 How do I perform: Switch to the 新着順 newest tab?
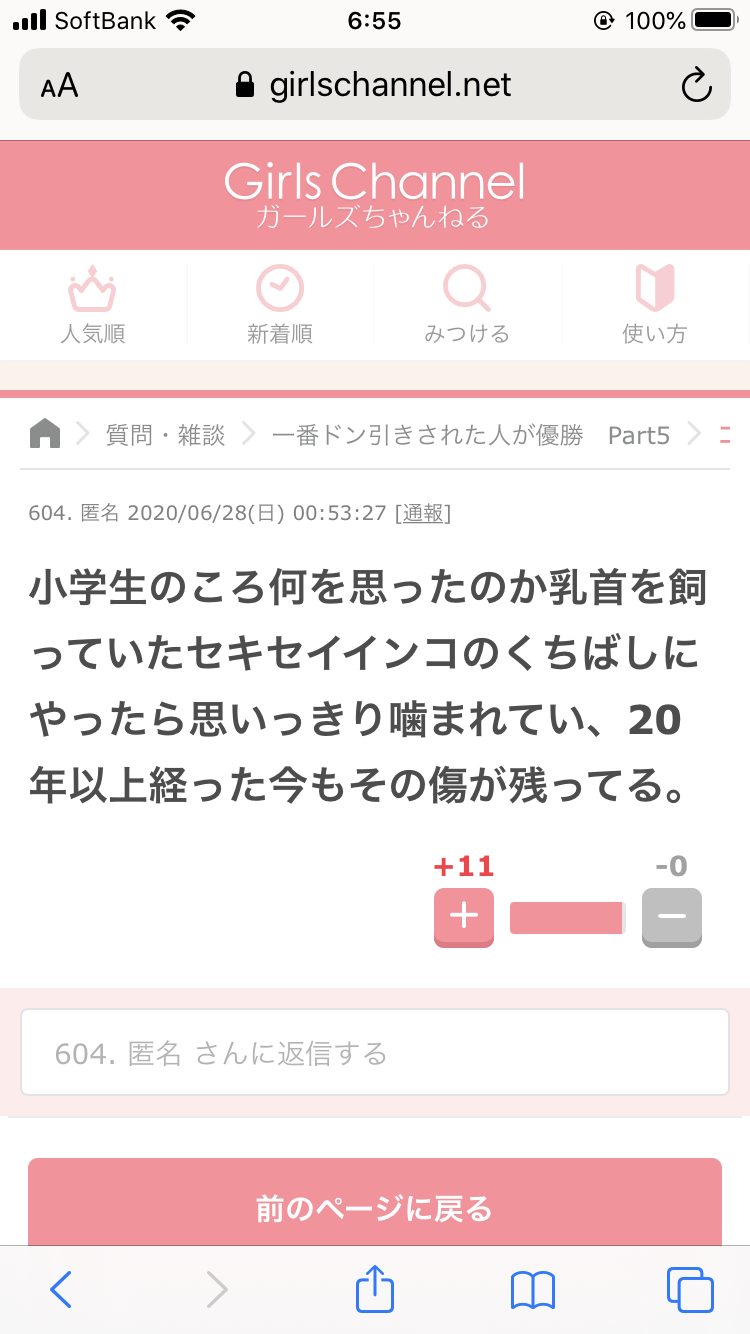[280, 305]
